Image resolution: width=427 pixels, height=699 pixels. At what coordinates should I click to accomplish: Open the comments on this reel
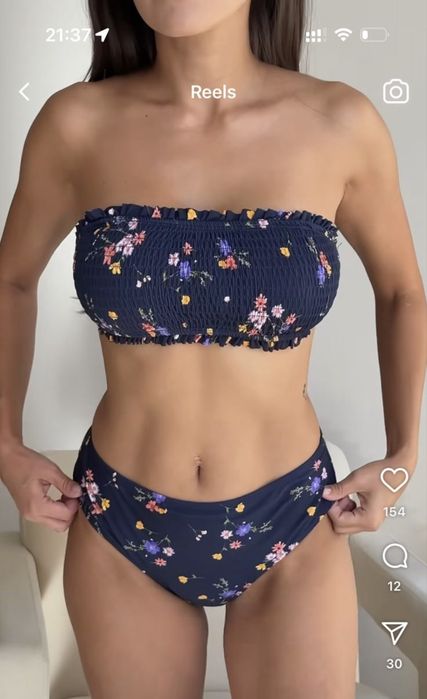click(394, 557)
